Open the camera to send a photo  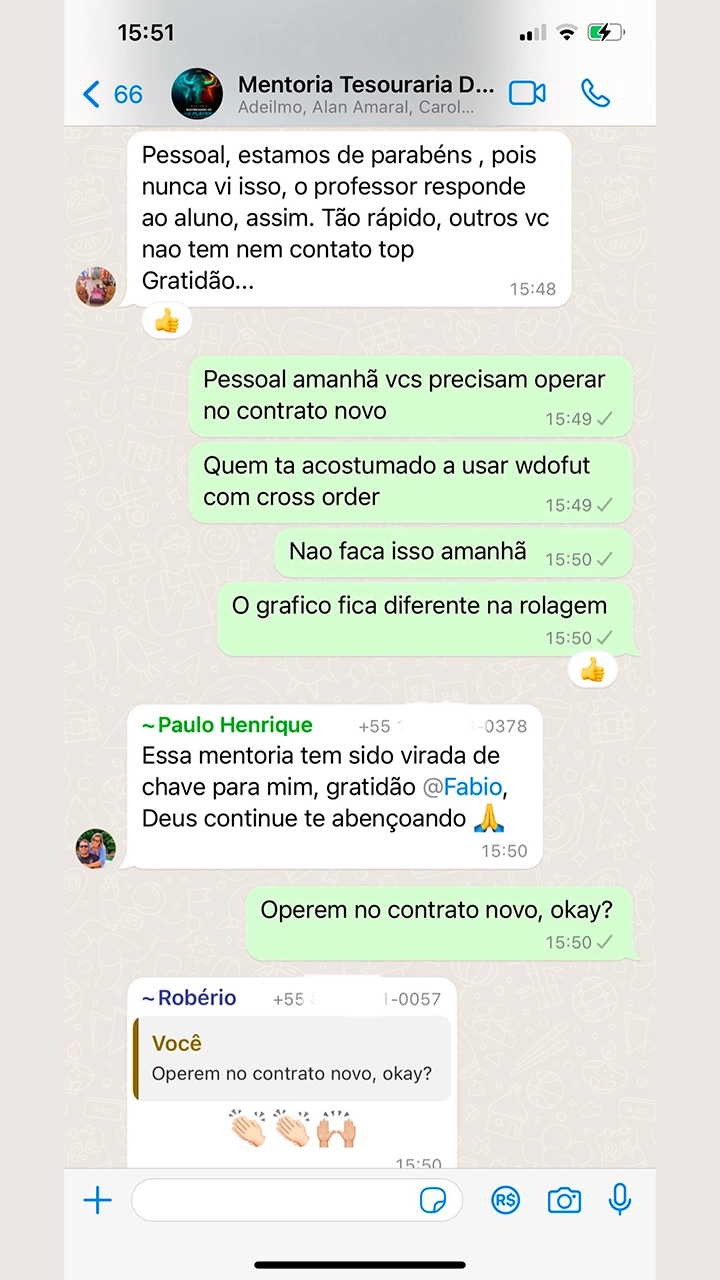click(564, 1200)
